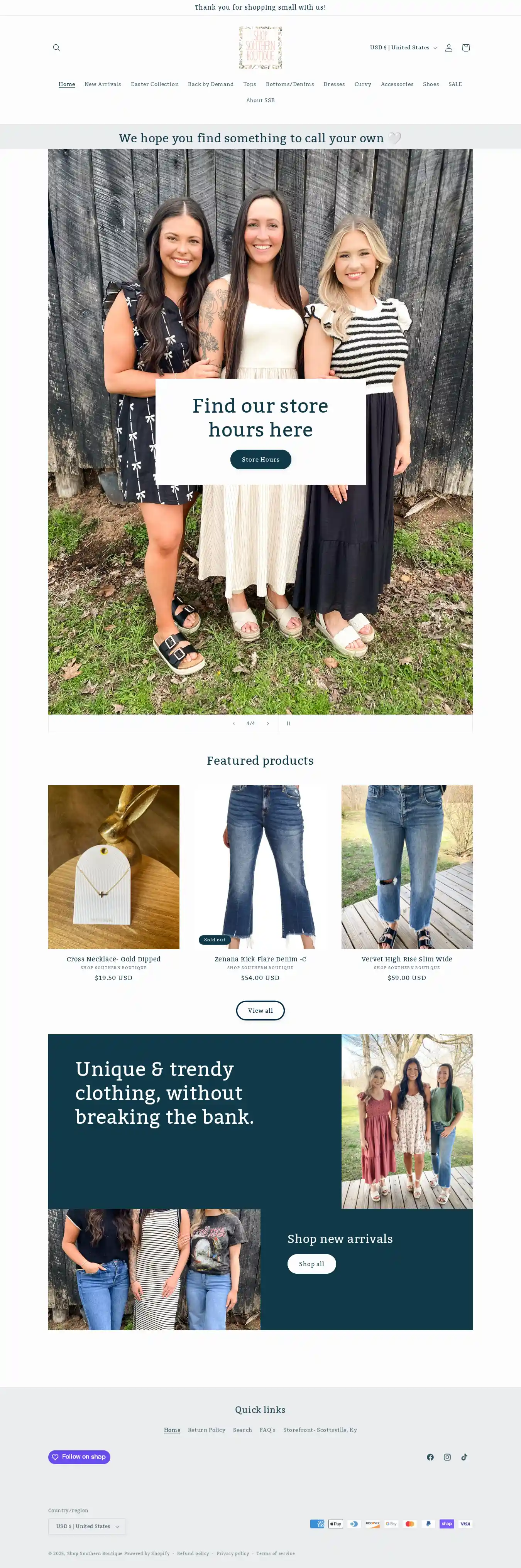Expand the header USD | United States selector
The width and height of the screenshot is (521, 1568).
(403, 47)
